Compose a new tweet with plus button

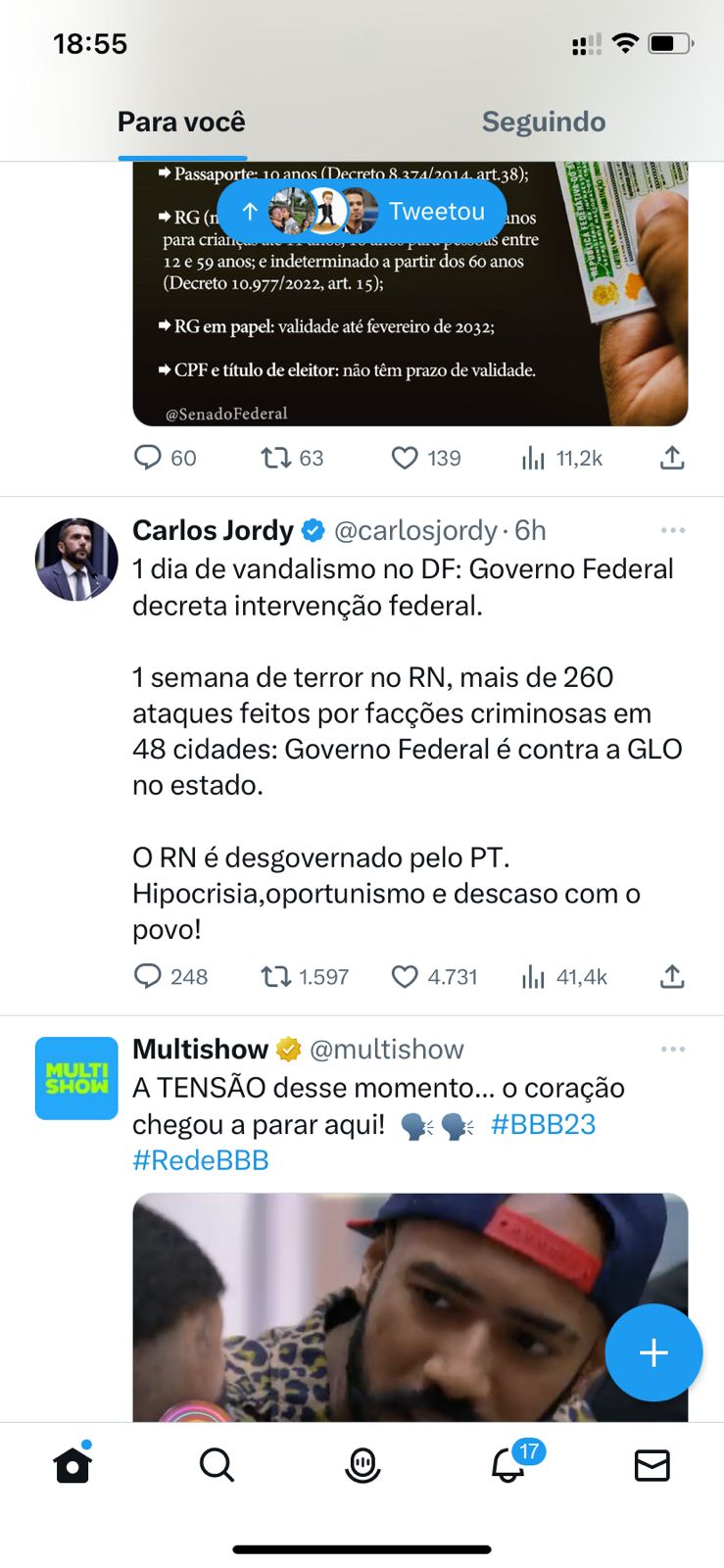[x=653, y=1352]
